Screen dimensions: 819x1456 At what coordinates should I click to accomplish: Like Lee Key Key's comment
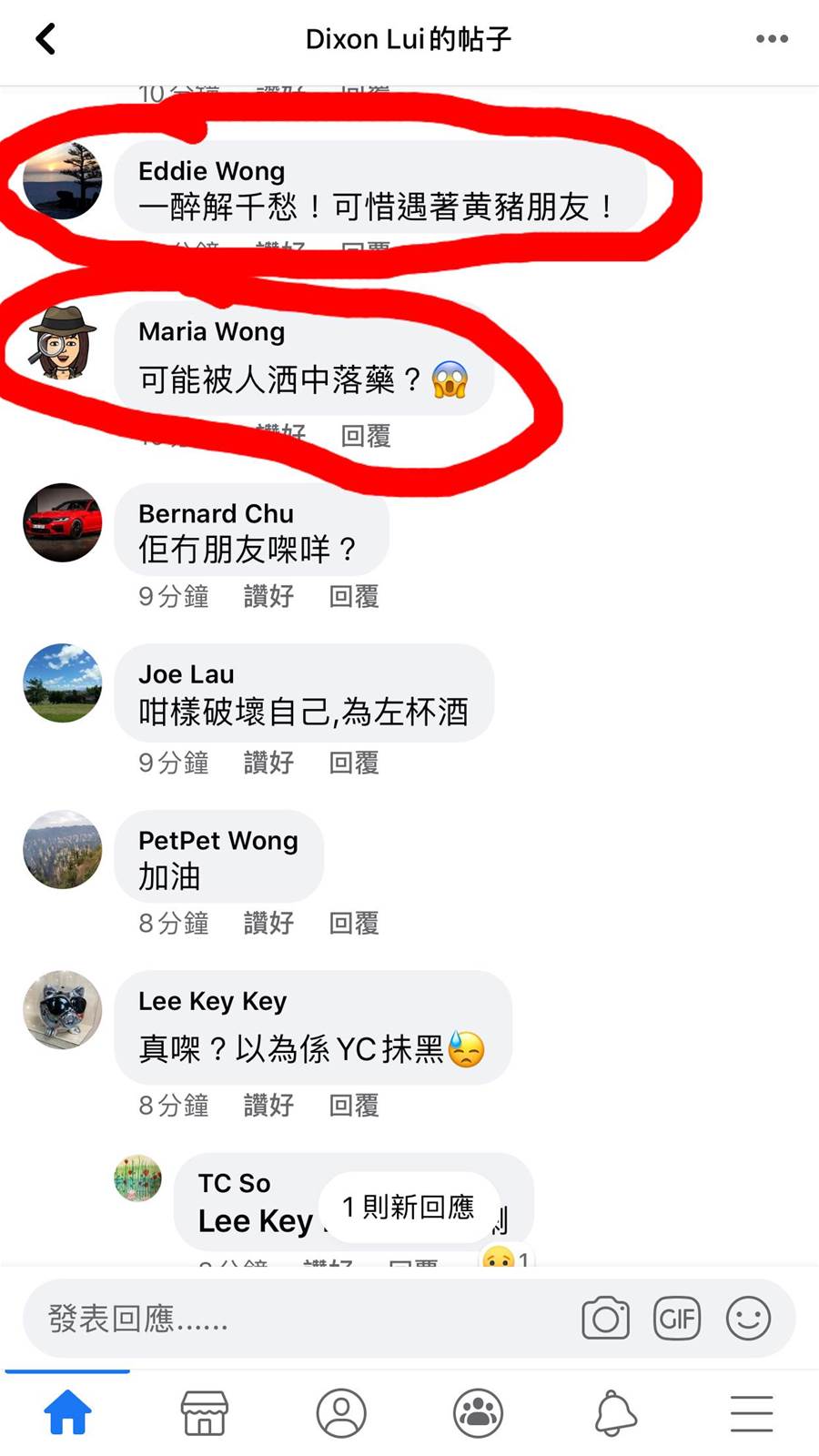pos(268,1105)
